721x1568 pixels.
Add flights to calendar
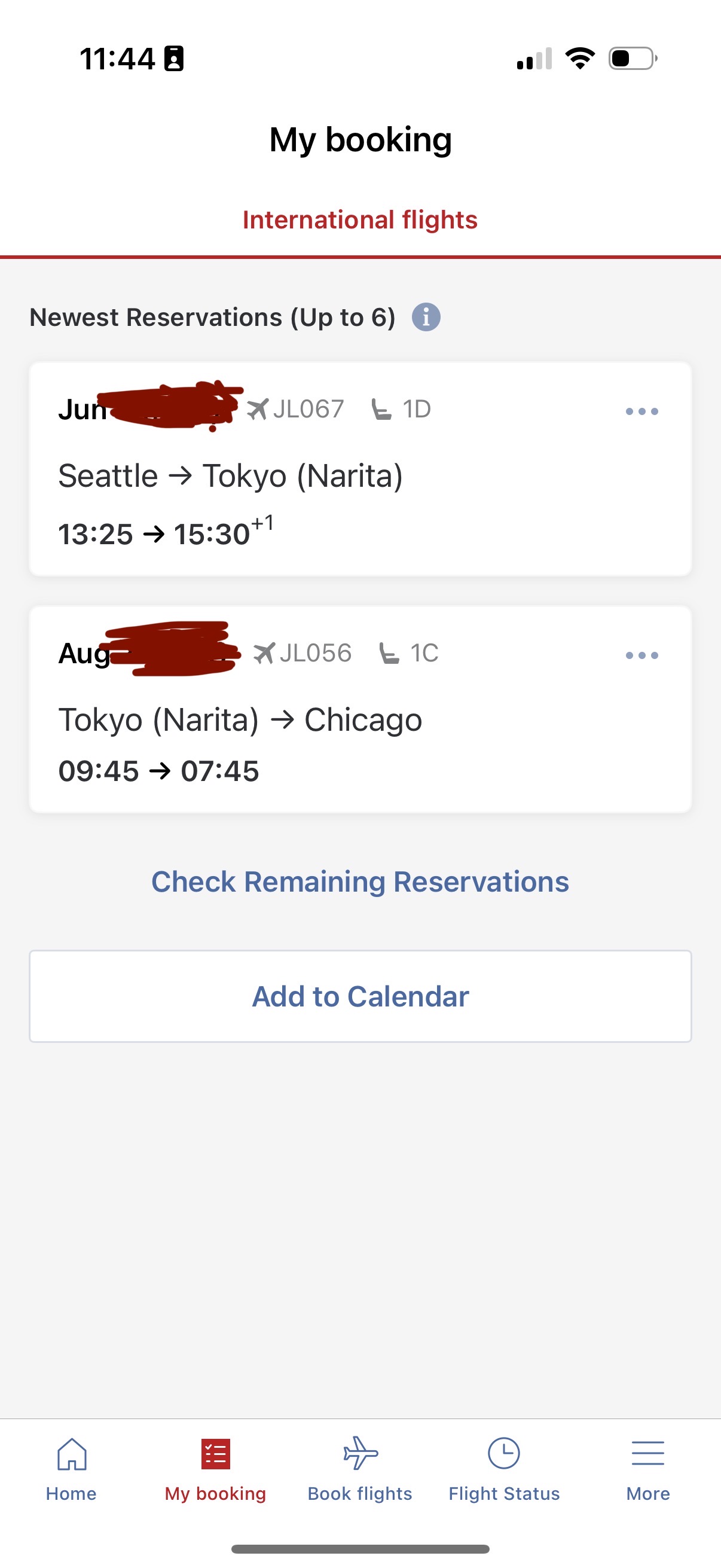point(360,996)
